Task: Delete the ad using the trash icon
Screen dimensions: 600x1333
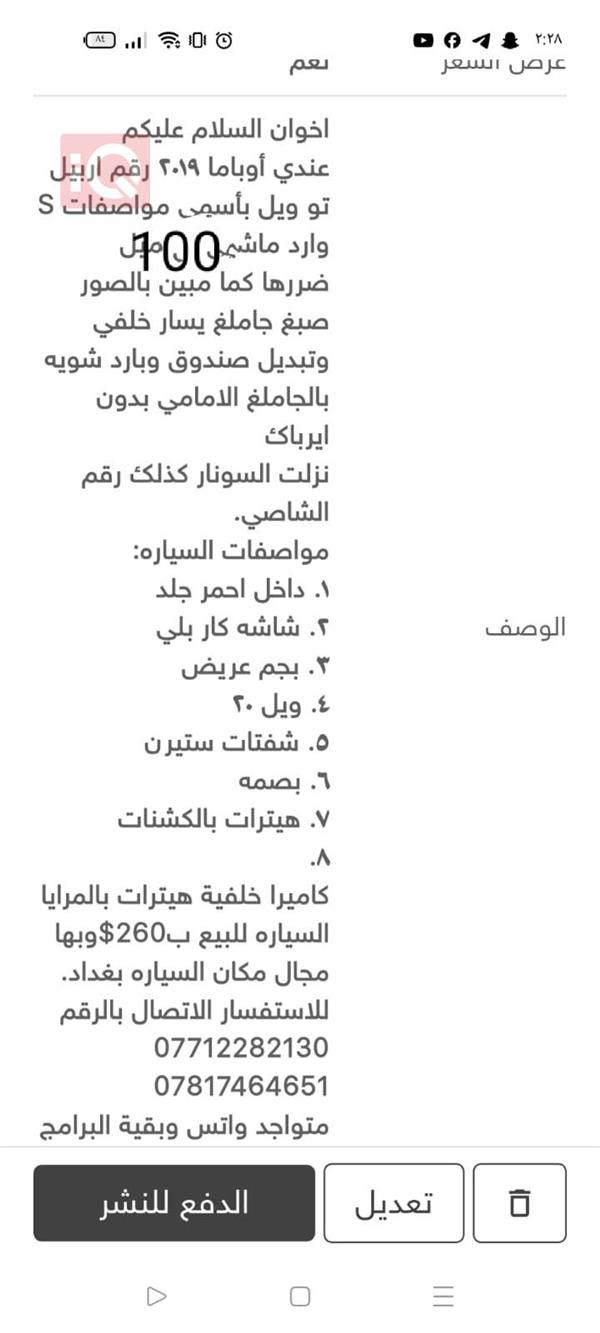Action: pyautogui.click(x=519, y=1203)
